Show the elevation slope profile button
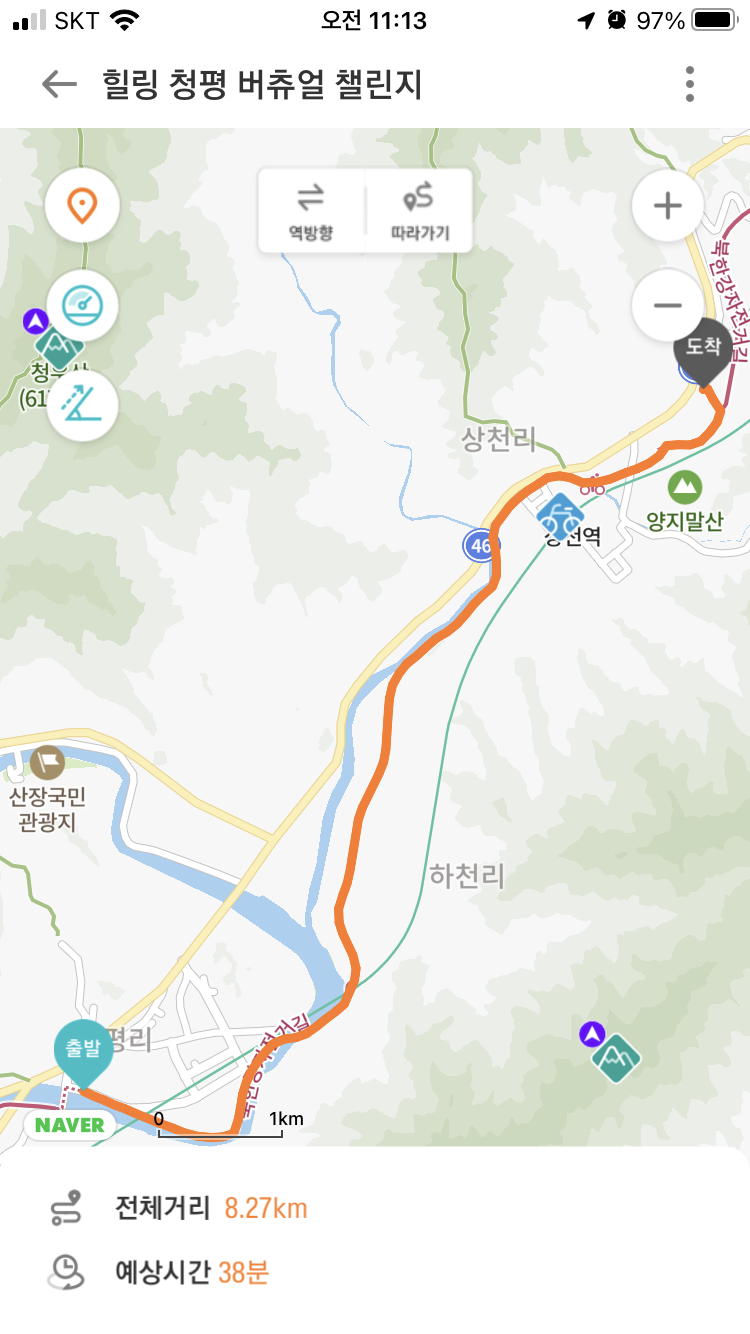The height and width of the screenshot is (1334, 750). click(x=82, y=404)
